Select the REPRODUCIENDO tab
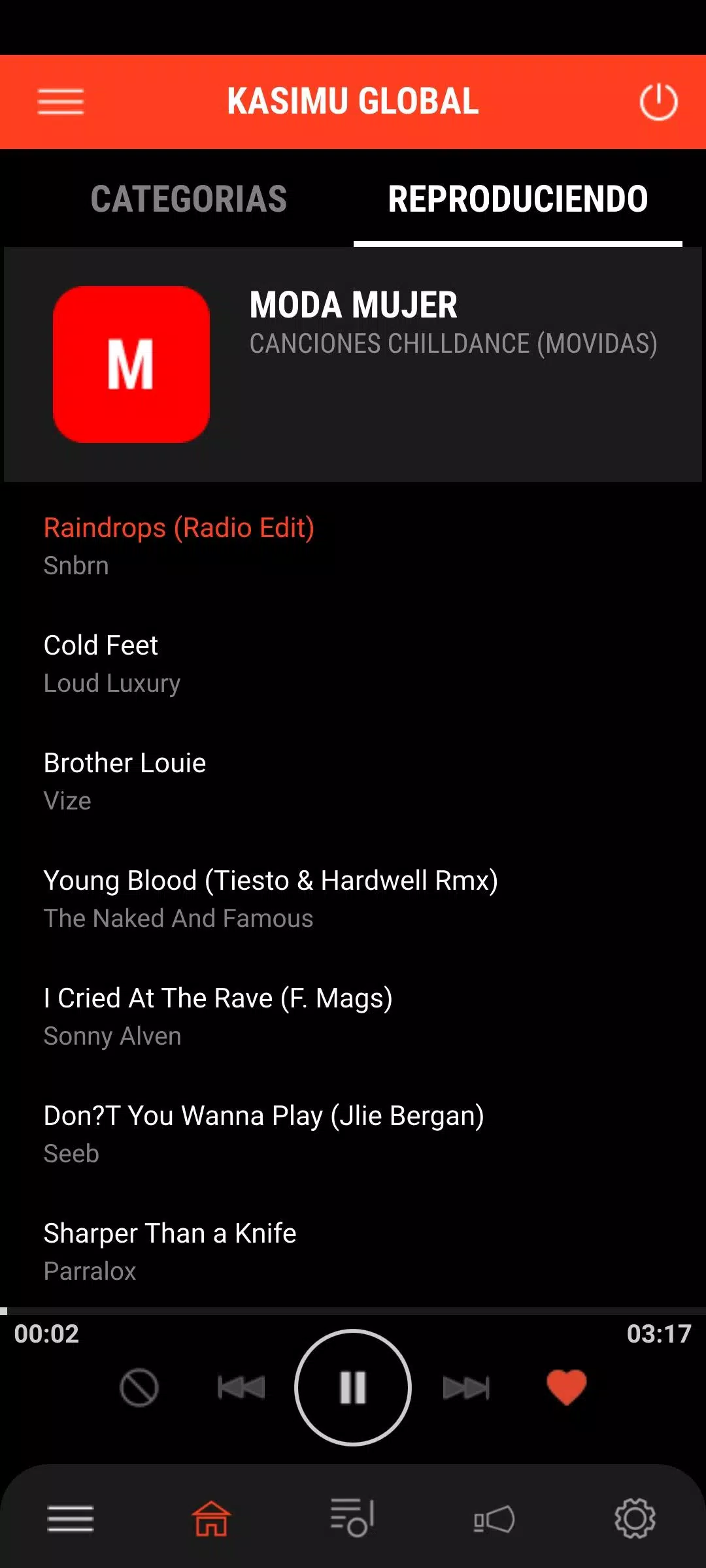 (x=518, y=199)
